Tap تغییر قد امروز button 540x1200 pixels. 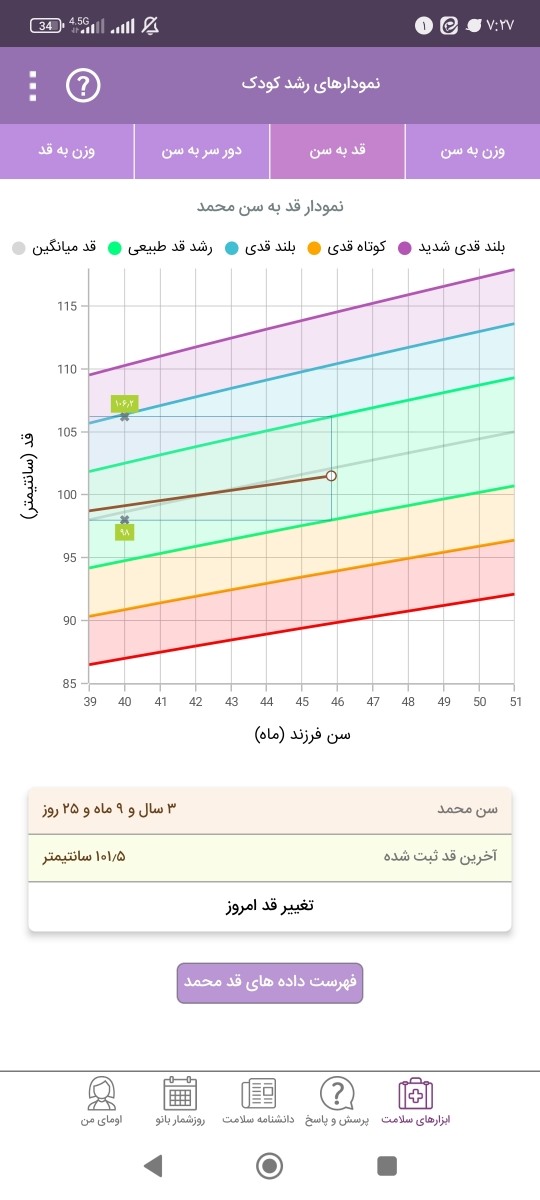(x=270, y=906)
